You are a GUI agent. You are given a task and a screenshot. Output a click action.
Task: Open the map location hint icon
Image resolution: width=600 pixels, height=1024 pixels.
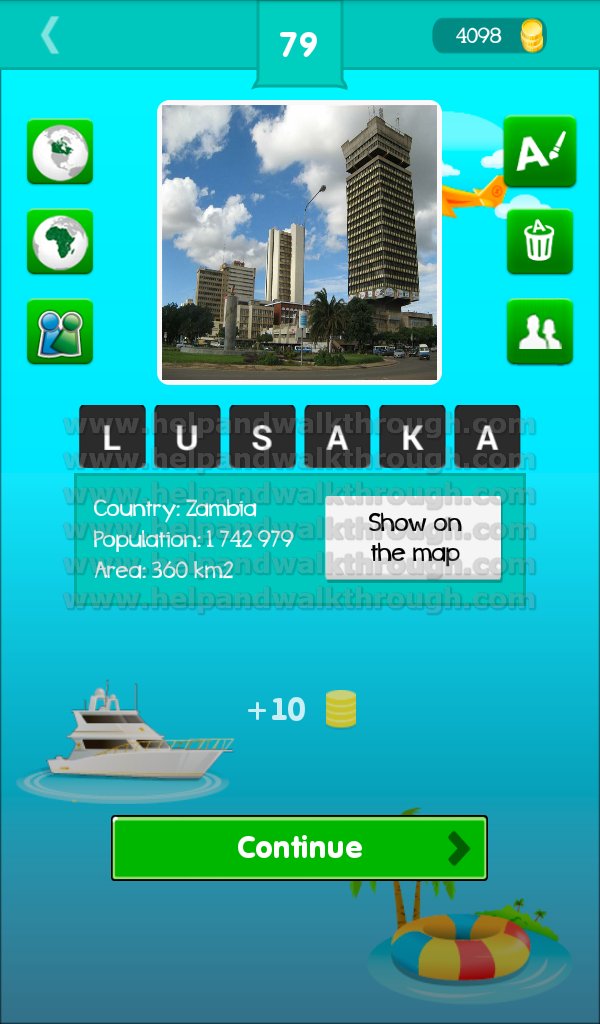coord(60,332)
